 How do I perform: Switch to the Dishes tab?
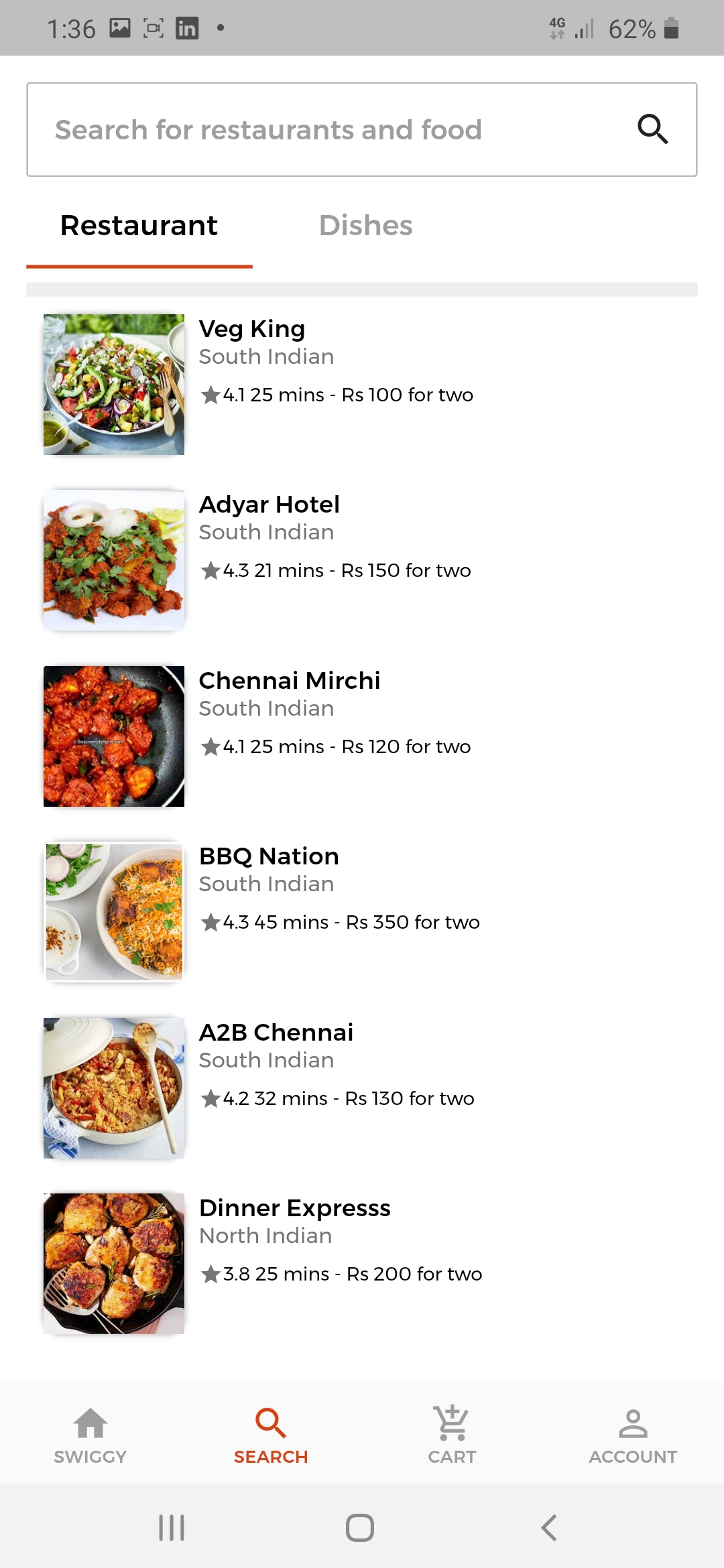[x=365, y=226]
